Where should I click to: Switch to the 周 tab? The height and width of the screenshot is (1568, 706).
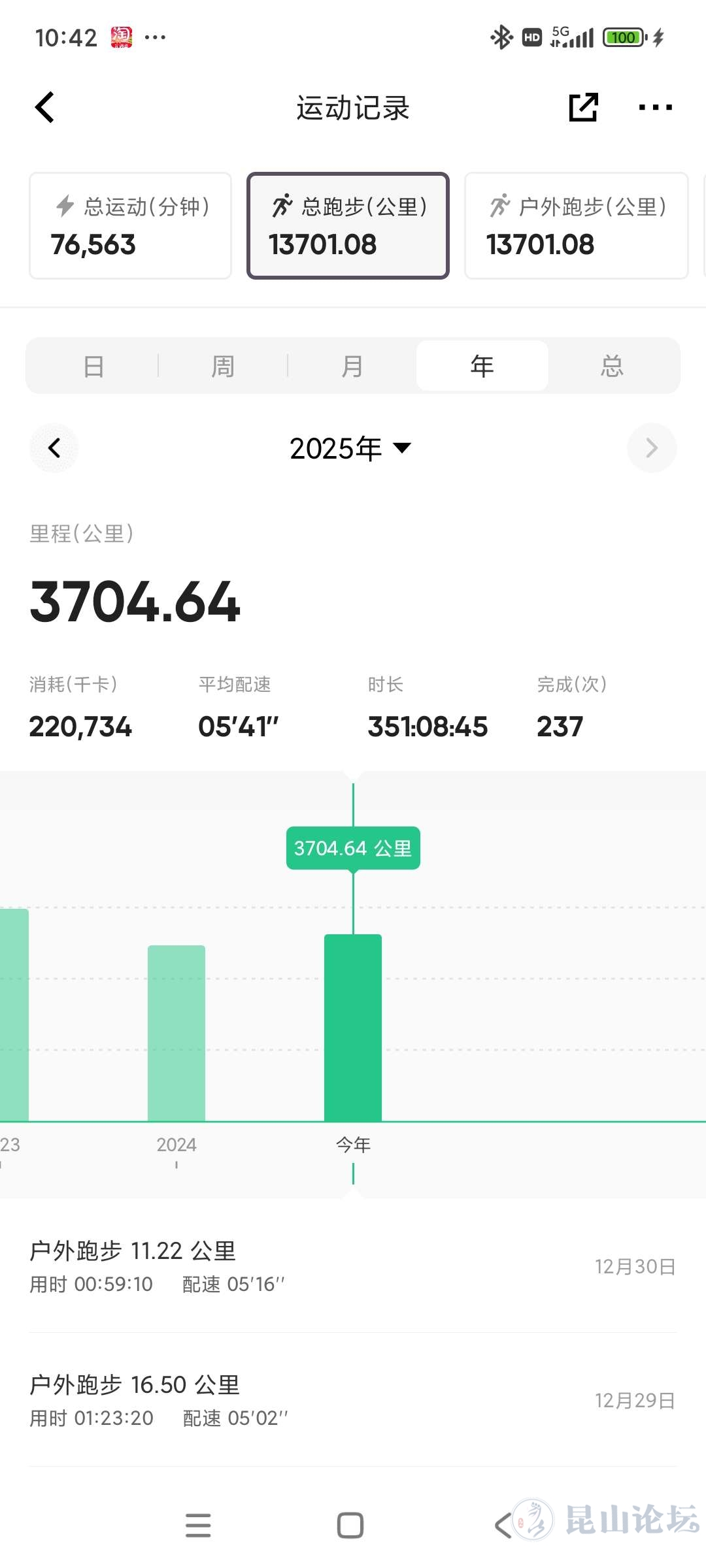pyautogui.click(x=223, y=366)
